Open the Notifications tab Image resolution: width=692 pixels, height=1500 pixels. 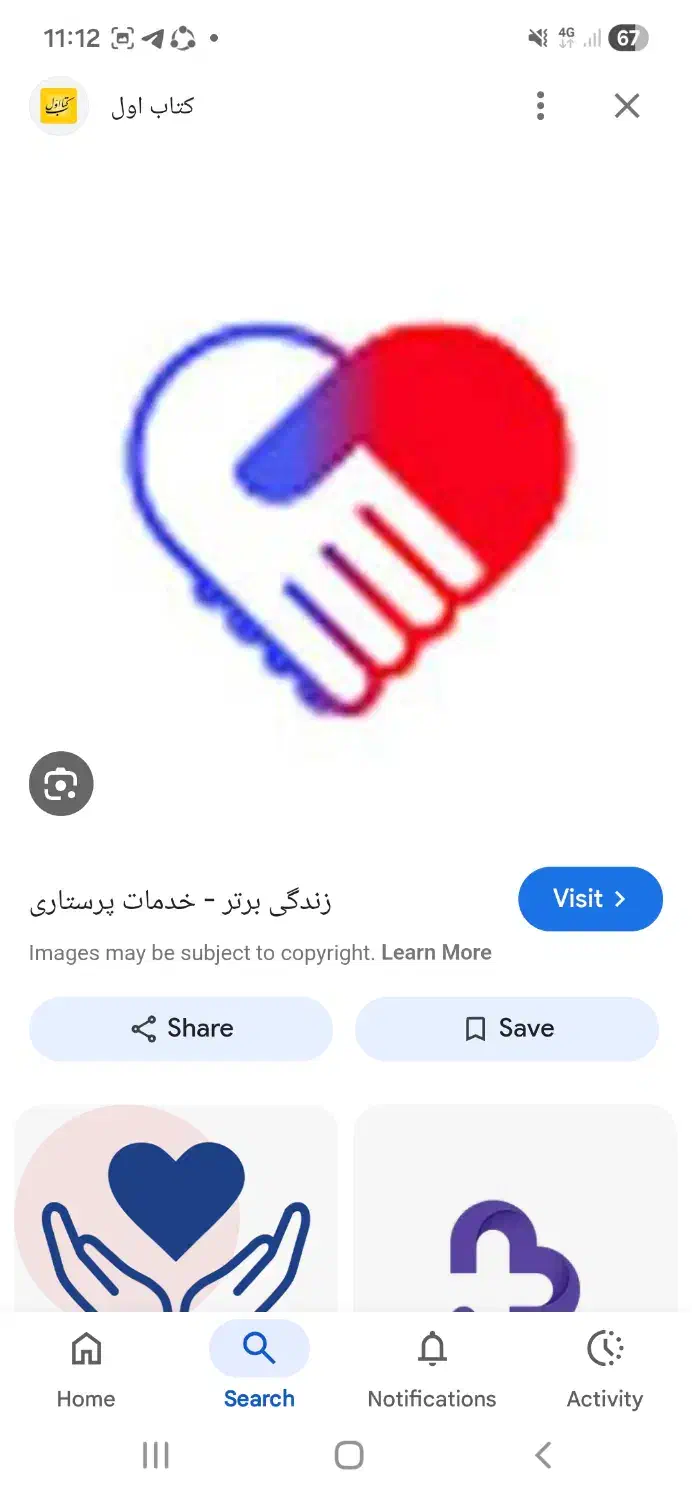pyautogui.click(x=432, y=1368)
